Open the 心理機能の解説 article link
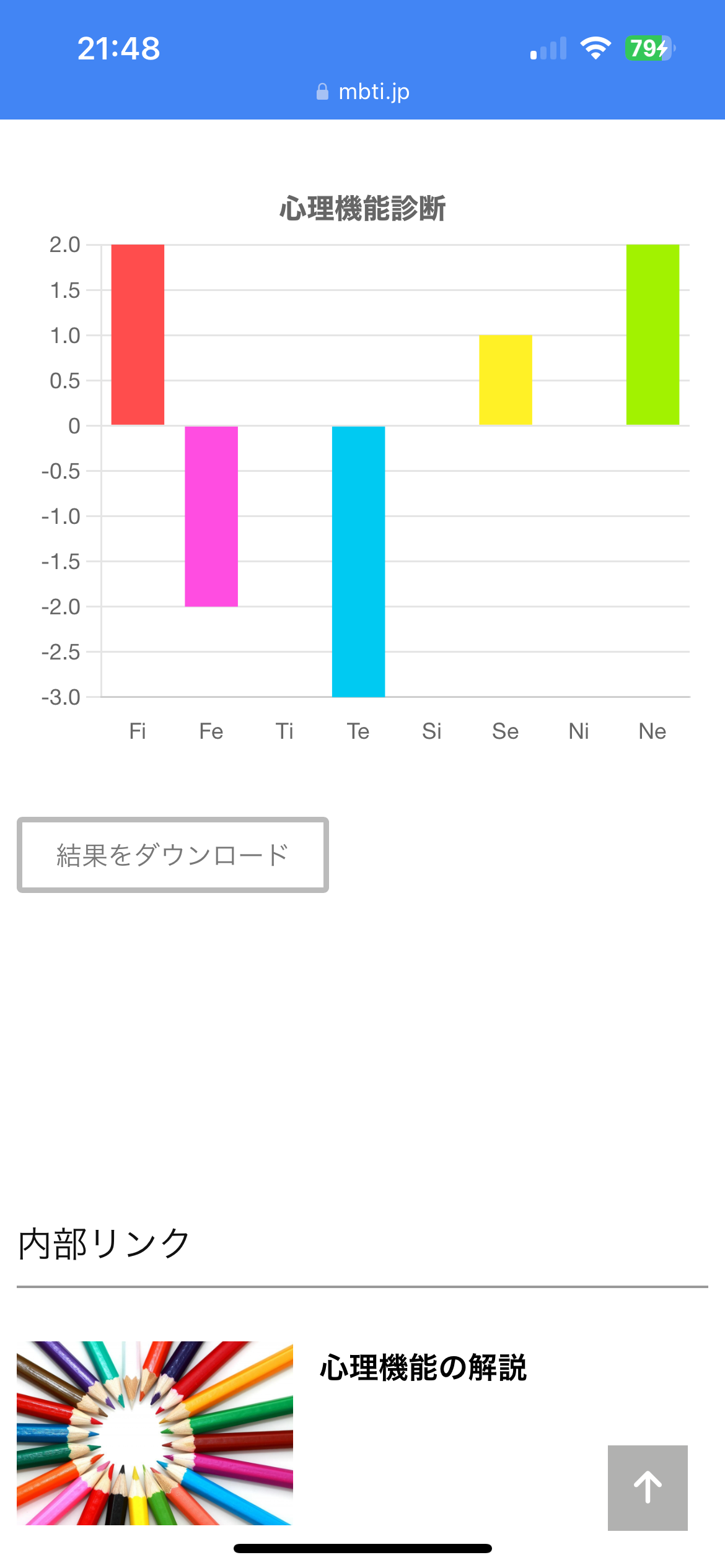 tap(423, 1367)
